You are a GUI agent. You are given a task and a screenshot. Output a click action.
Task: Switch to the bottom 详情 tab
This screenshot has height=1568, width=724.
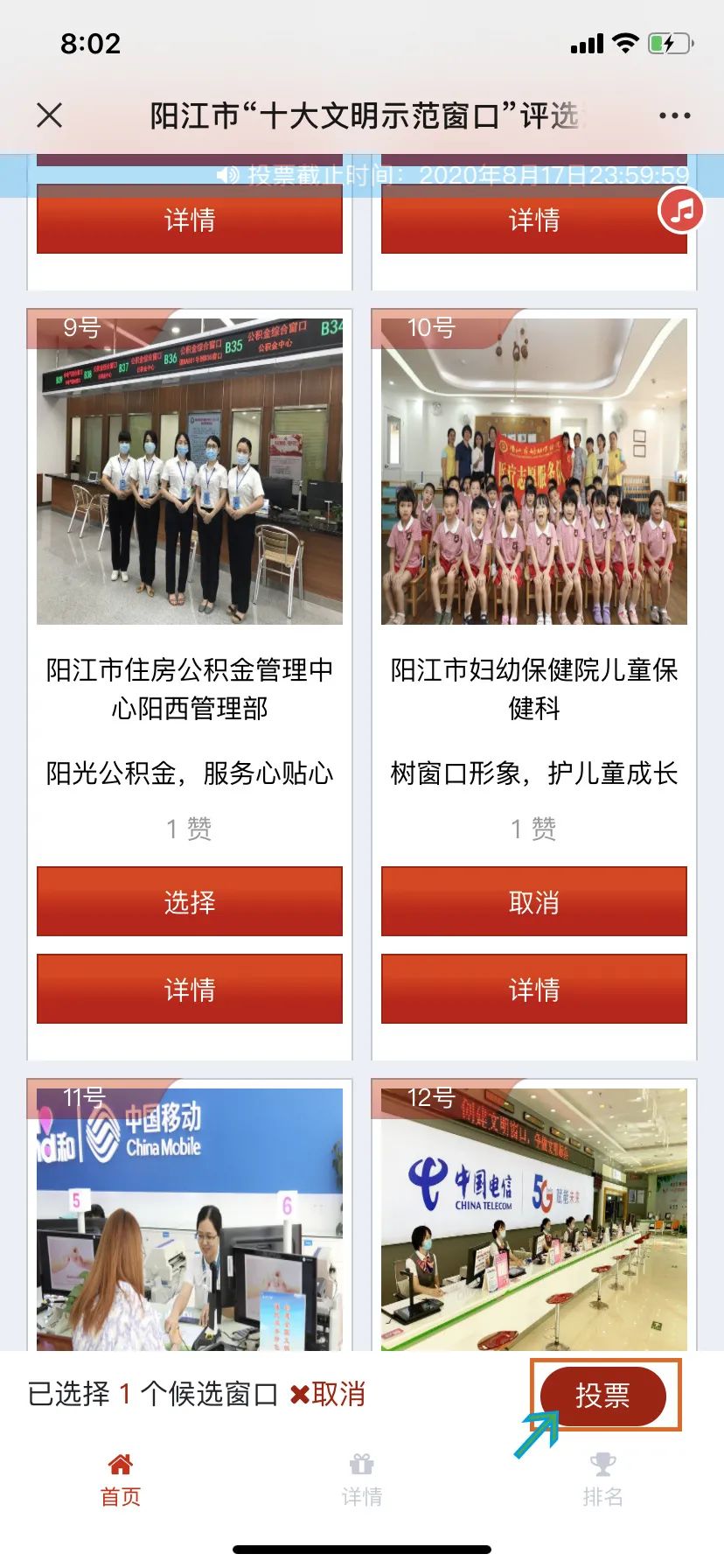coord(362,1480)
